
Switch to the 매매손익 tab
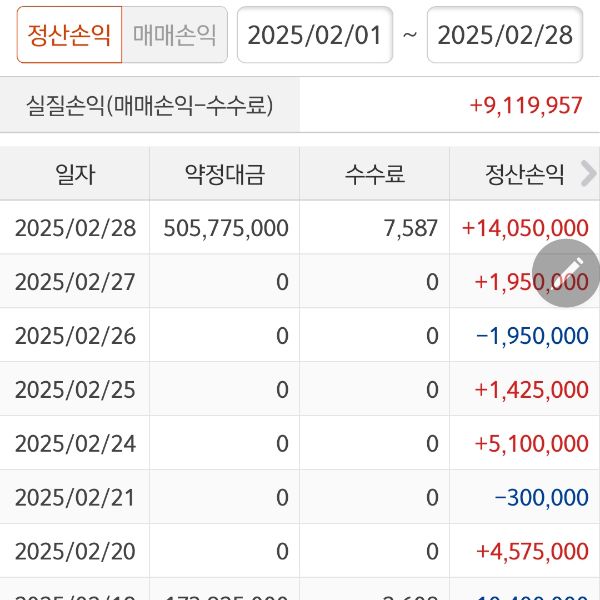(175, 35)
